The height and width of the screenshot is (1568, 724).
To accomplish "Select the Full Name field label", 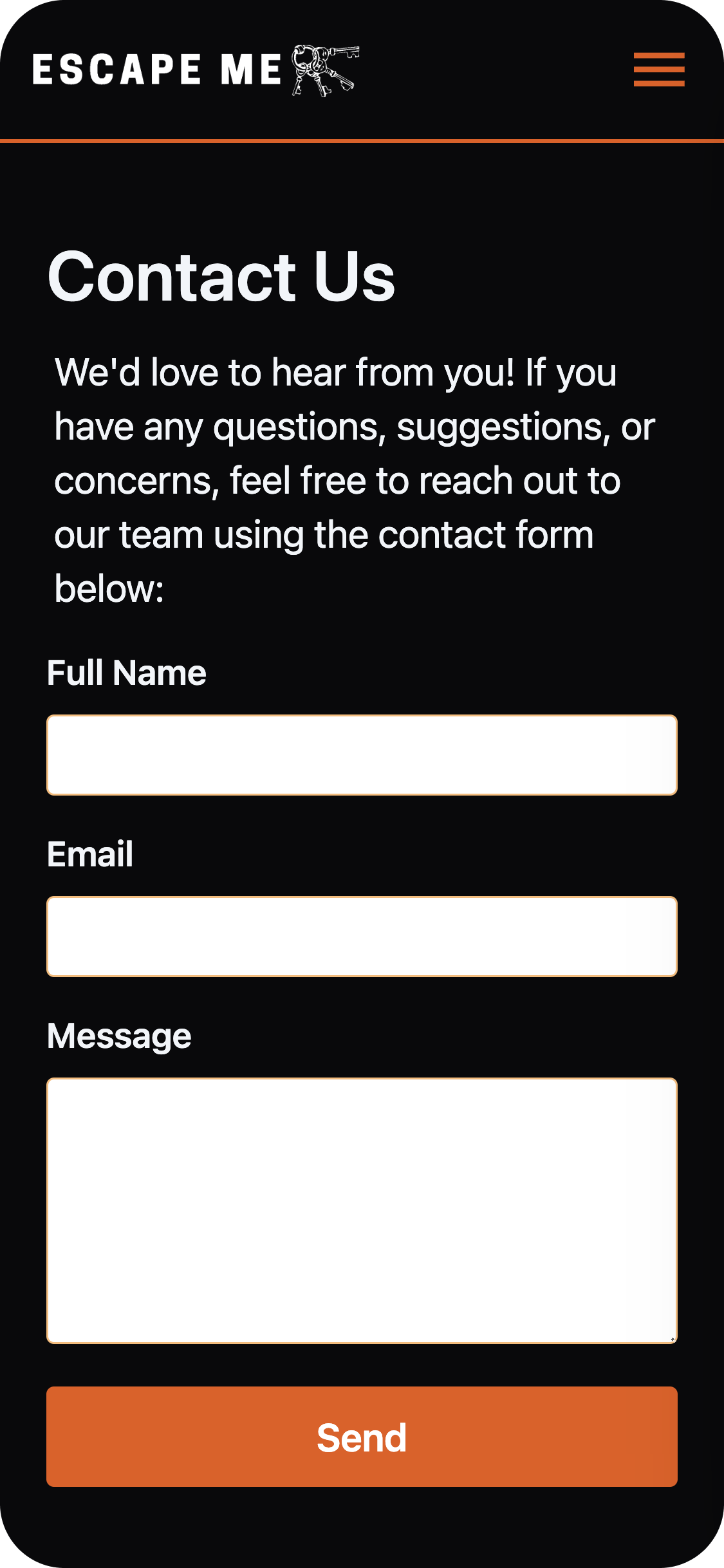I will pyautogui.click(x=127, y=671).
